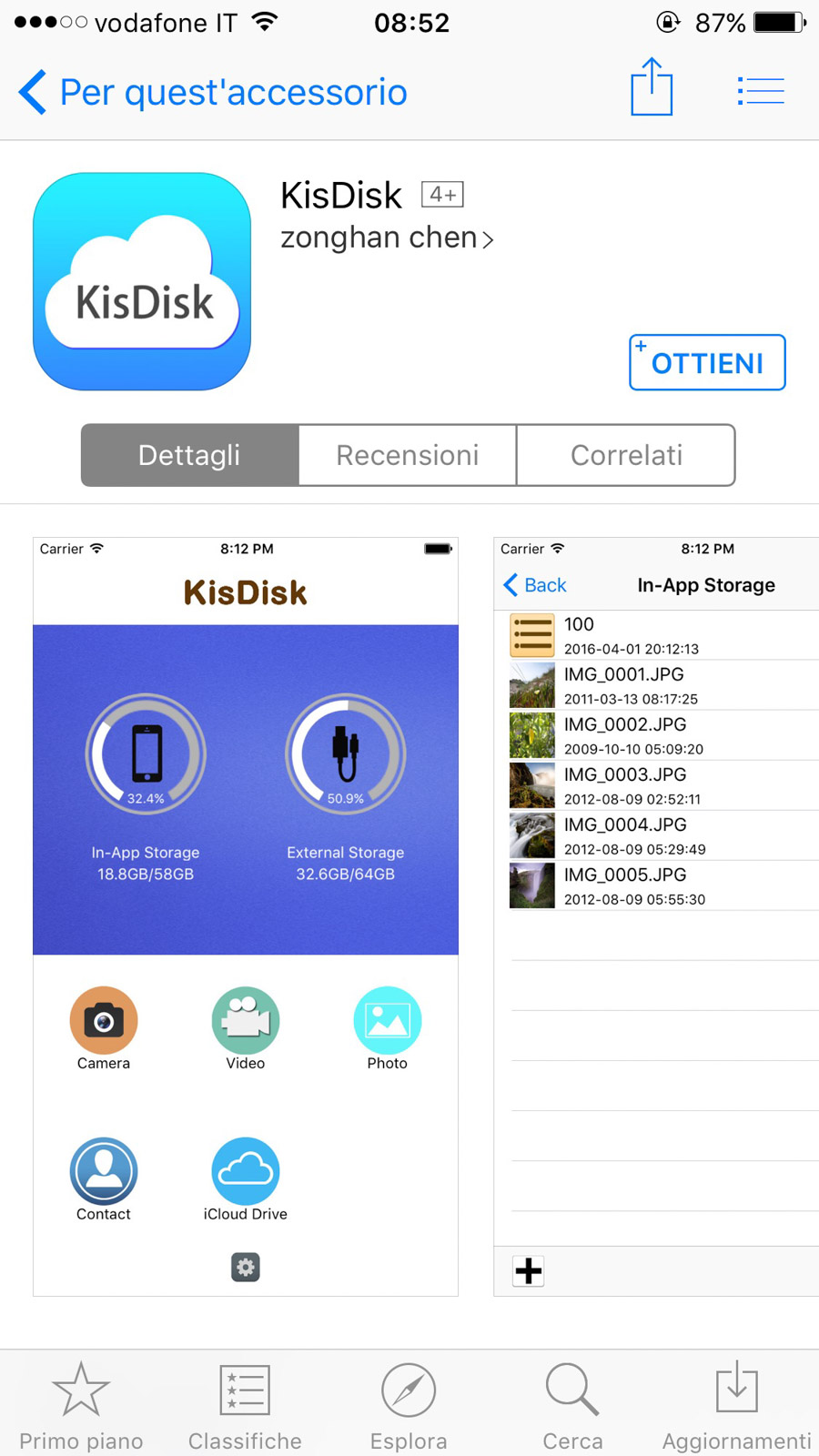Switch to the Correlati segment
This screenshot has height=1456, width=819.
[x=626, y=455]
